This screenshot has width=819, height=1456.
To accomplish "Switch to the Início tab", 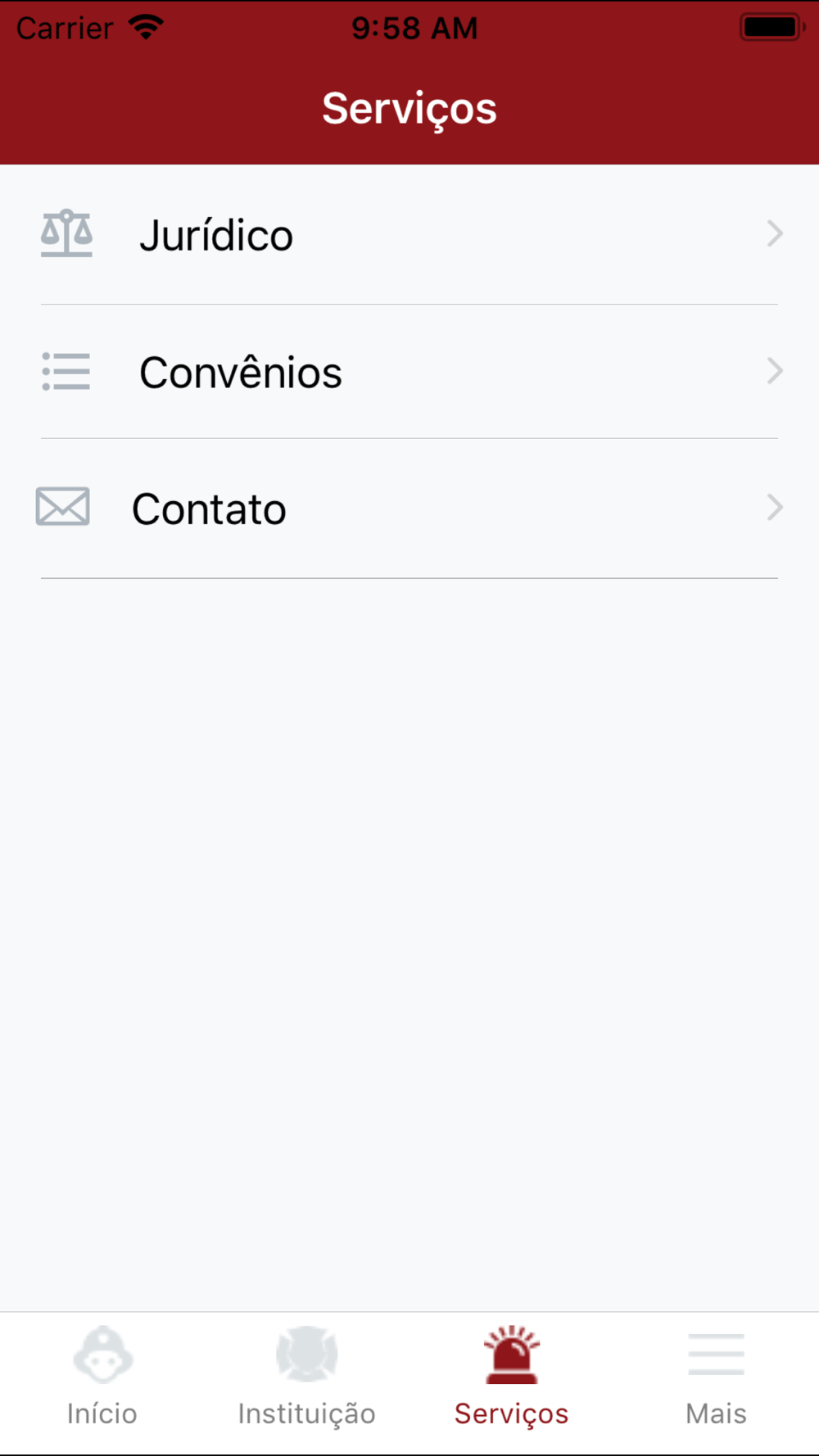I will click(x=102, y=1377).
